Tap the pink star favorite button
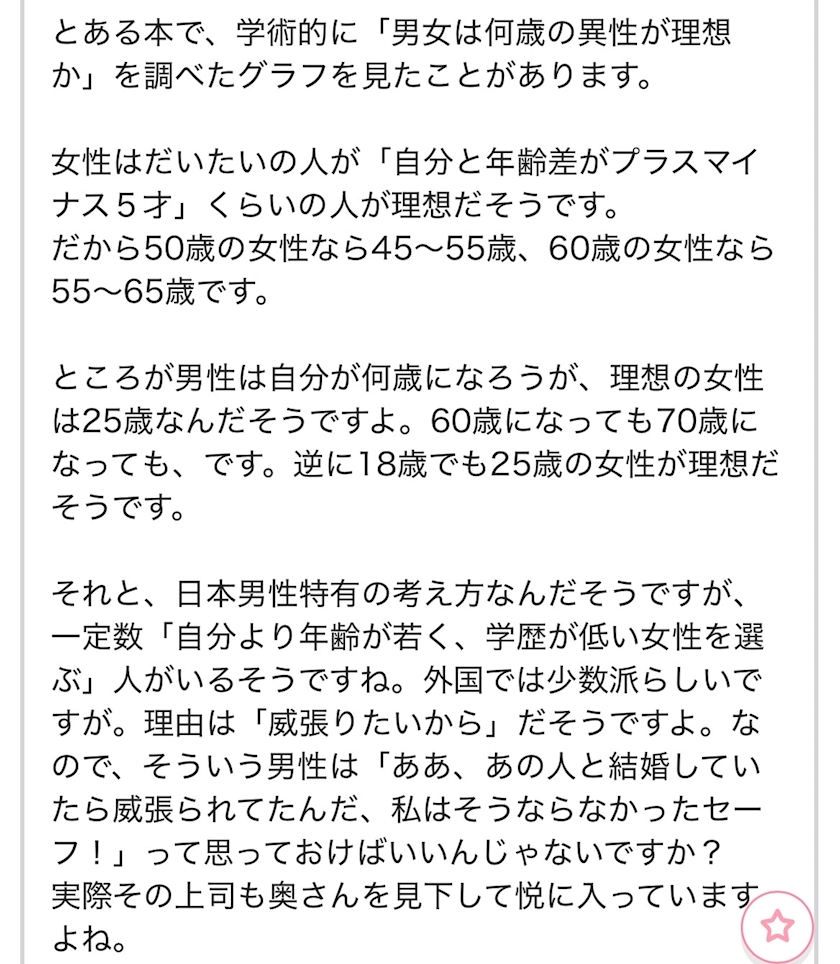 777,925
